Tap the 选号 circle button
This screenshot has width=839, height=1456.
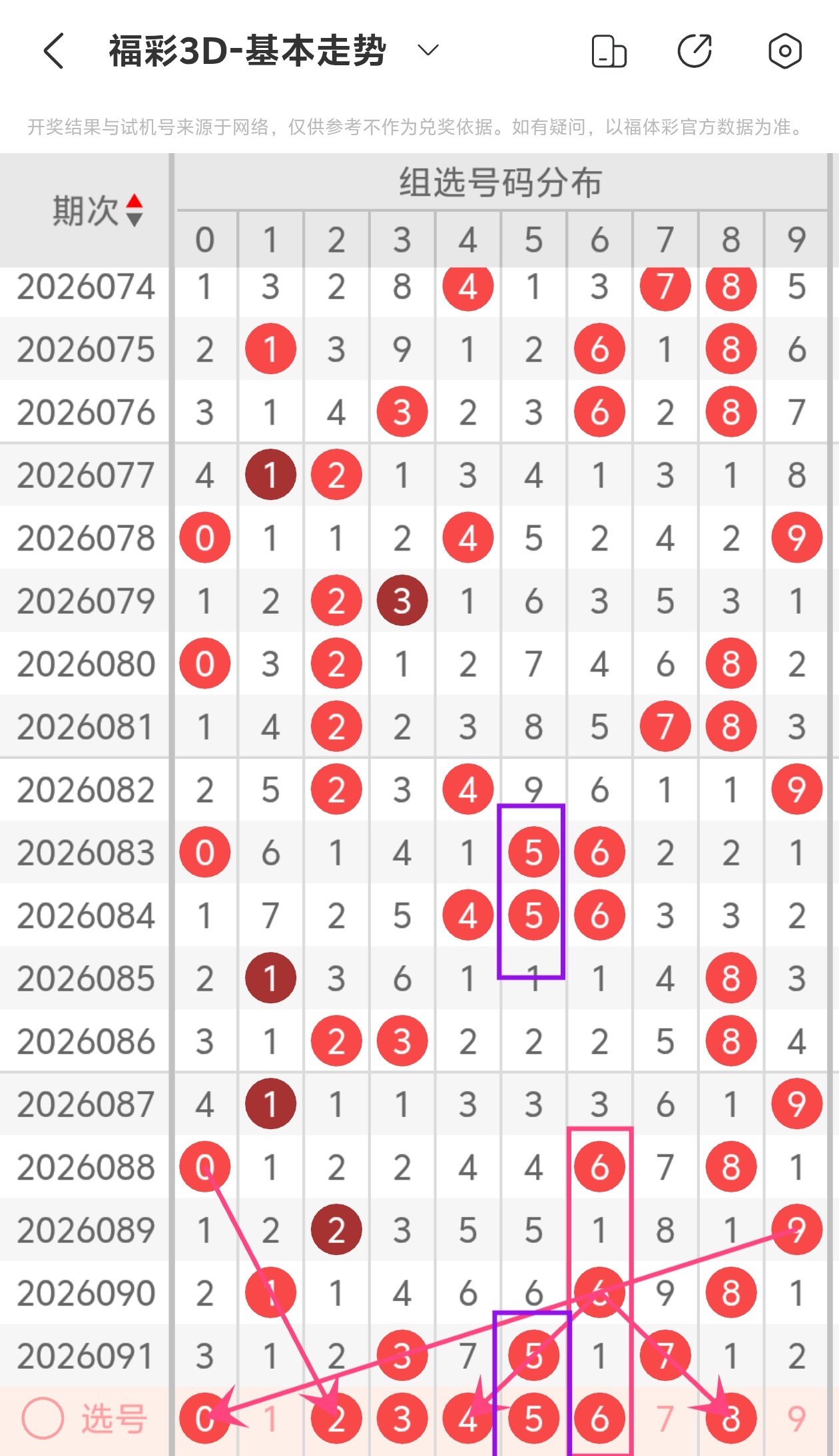click(43, 1419)
